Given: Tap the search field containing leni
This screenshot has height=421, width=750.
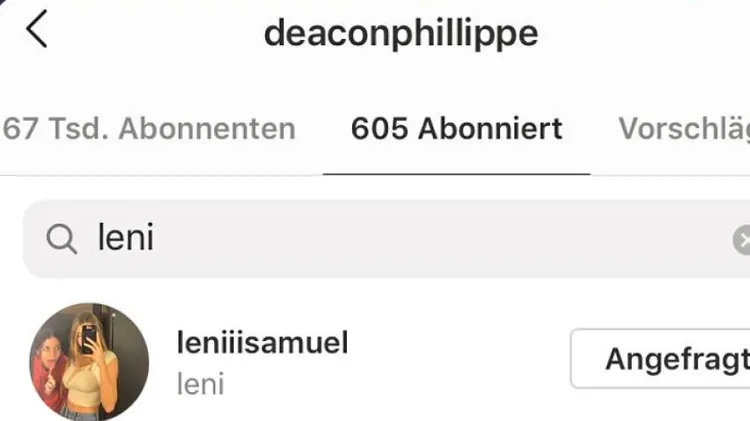Looking at the screenshot, I should (x=380, y=239).
